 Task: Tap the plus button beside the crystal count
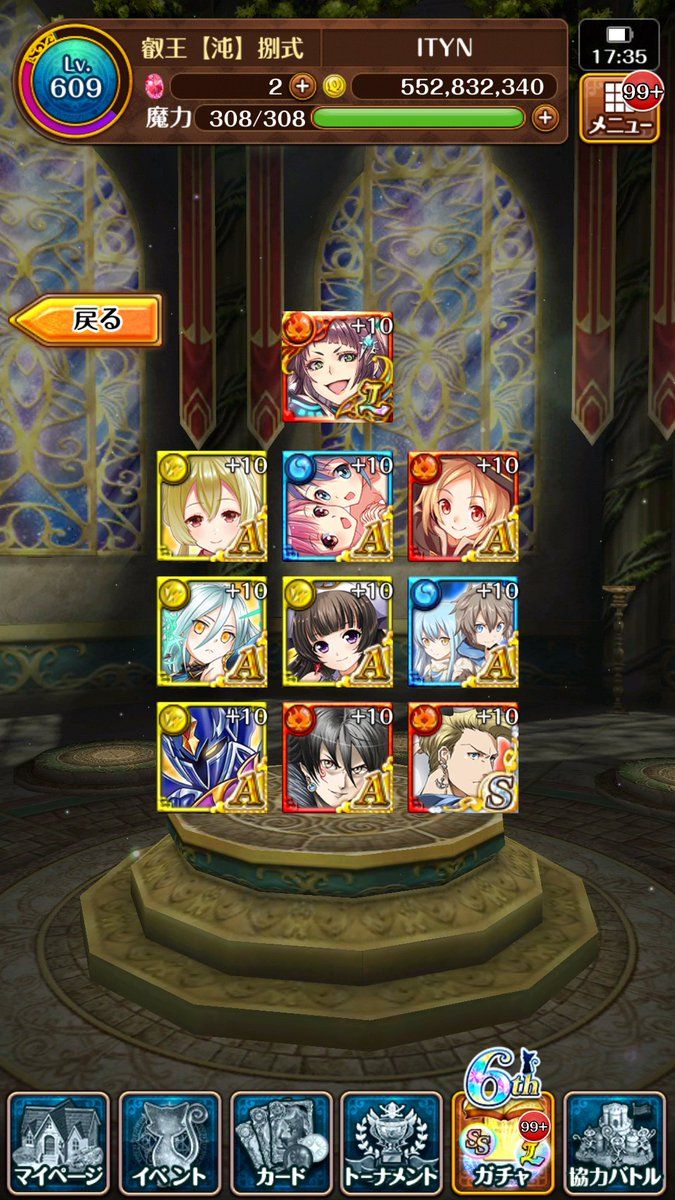tap(302, 87)
